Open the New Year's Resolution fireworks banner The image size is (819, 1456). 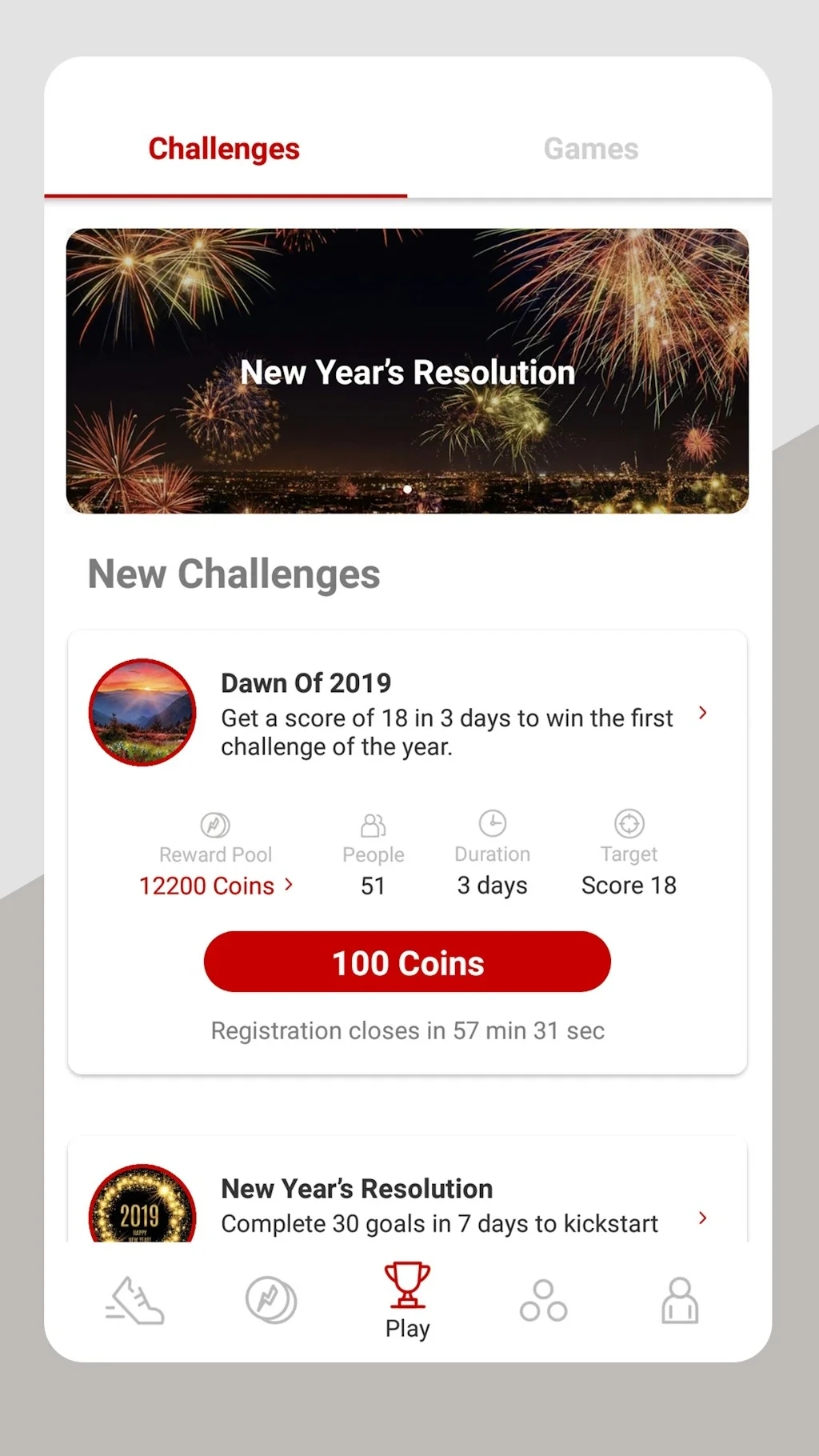pos(407,371)
